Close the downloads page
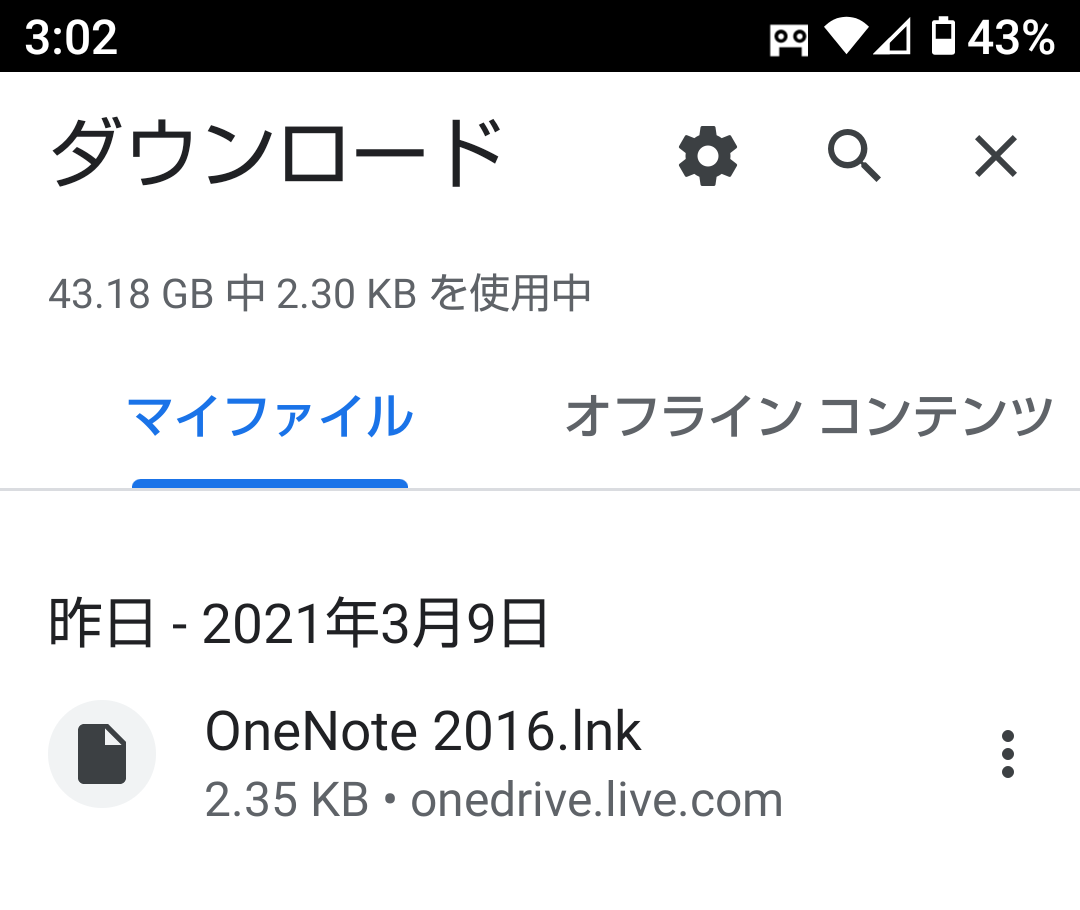The height and width of the screenshot is (910, 1080). tap(996, 157)
